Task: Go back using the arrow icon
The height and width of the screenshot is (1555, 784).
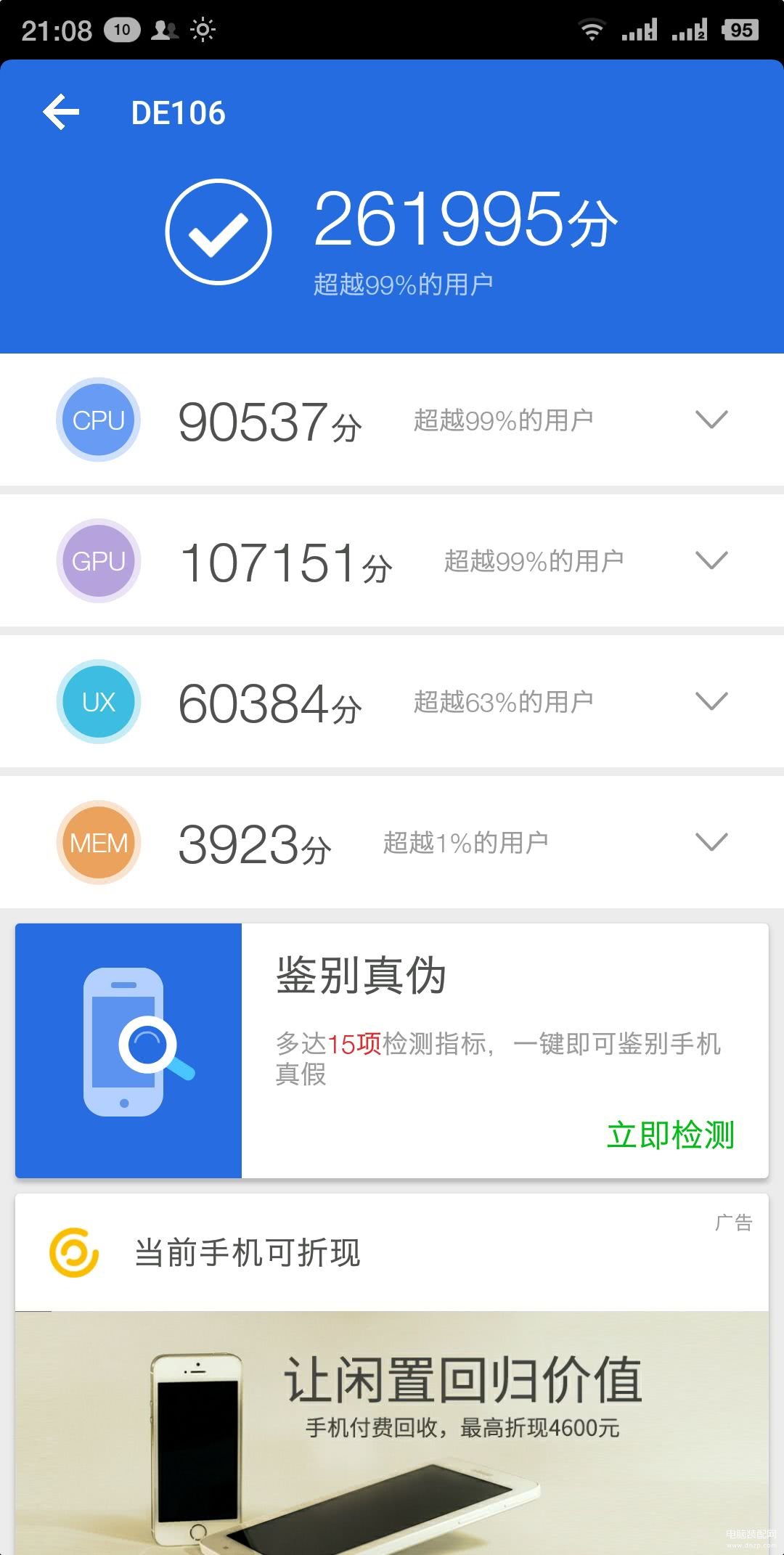Action: [61, 113]
